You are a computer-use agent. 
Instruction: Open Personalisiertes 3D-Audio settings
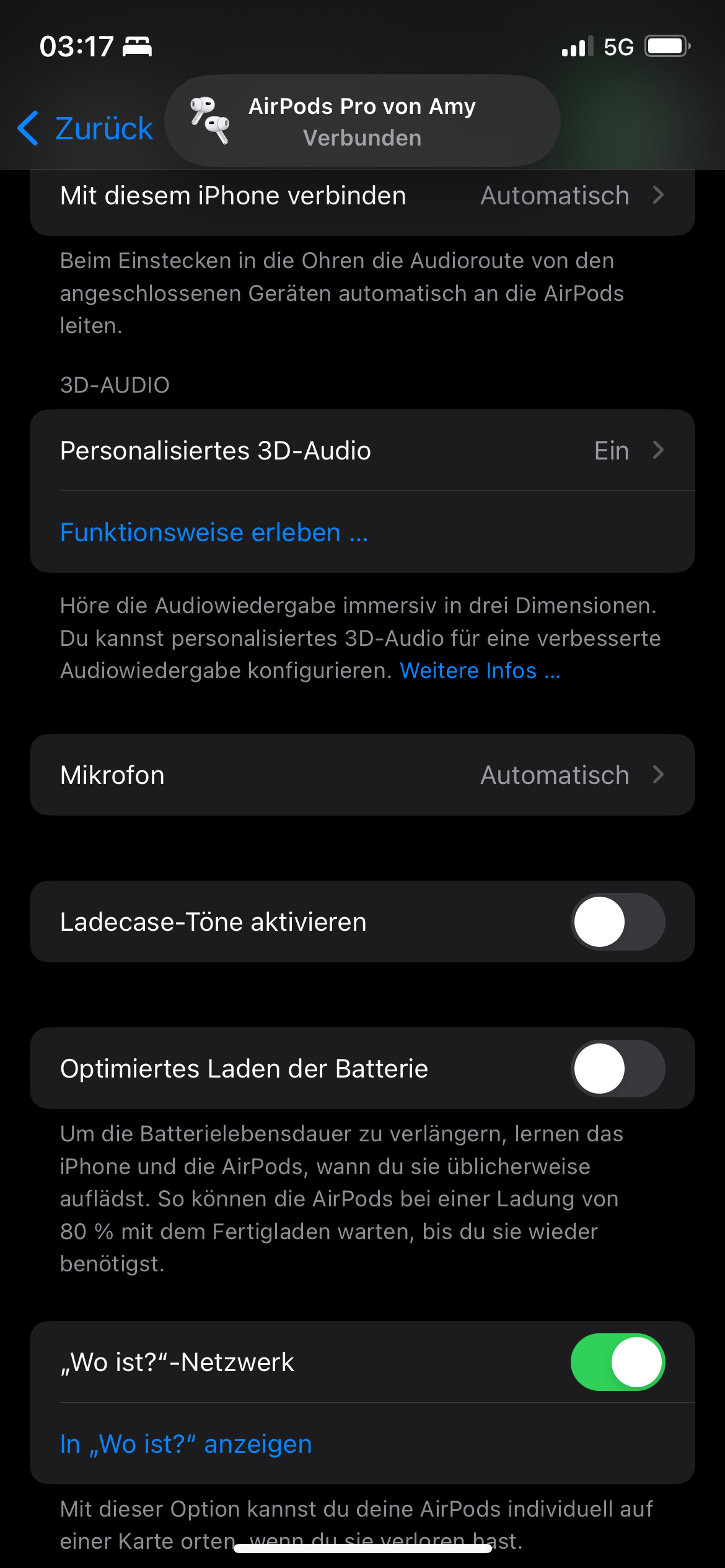coord(362,451)
